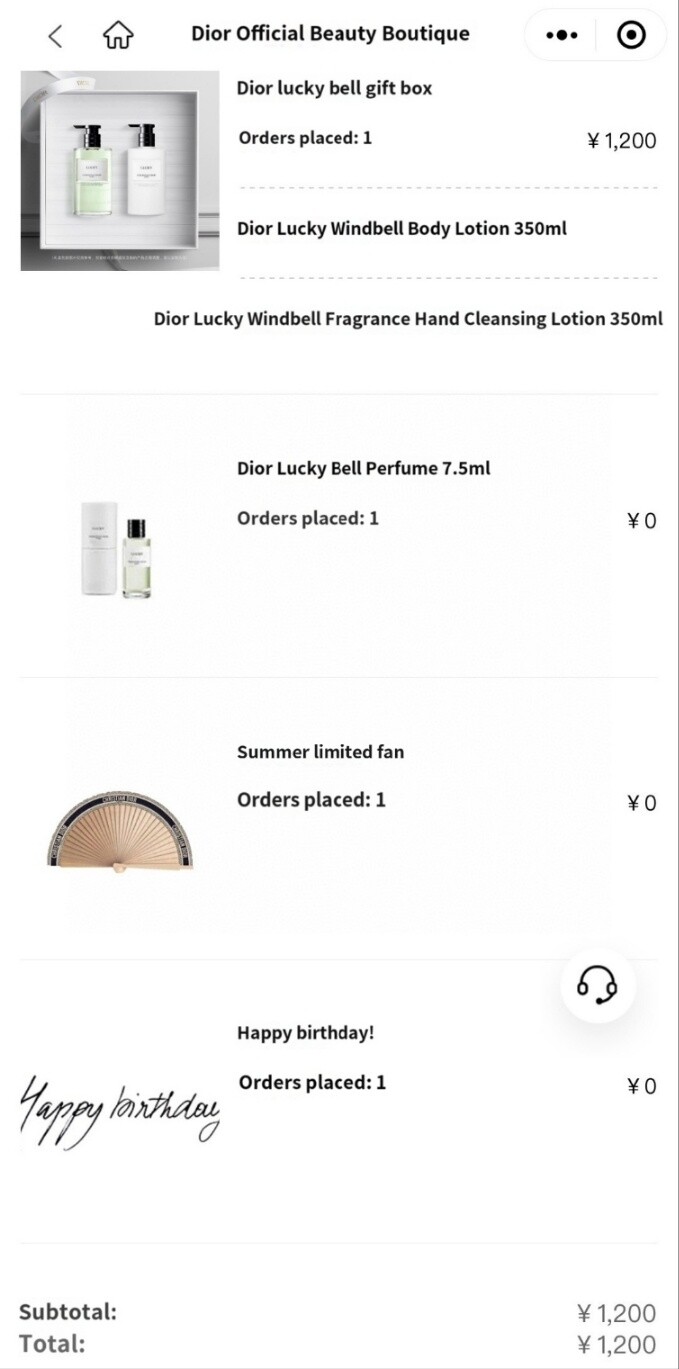The width and height of the screenshot is (679, 1369).
Task: Open the Dior lucky bell gift box image
Action: 120,170
